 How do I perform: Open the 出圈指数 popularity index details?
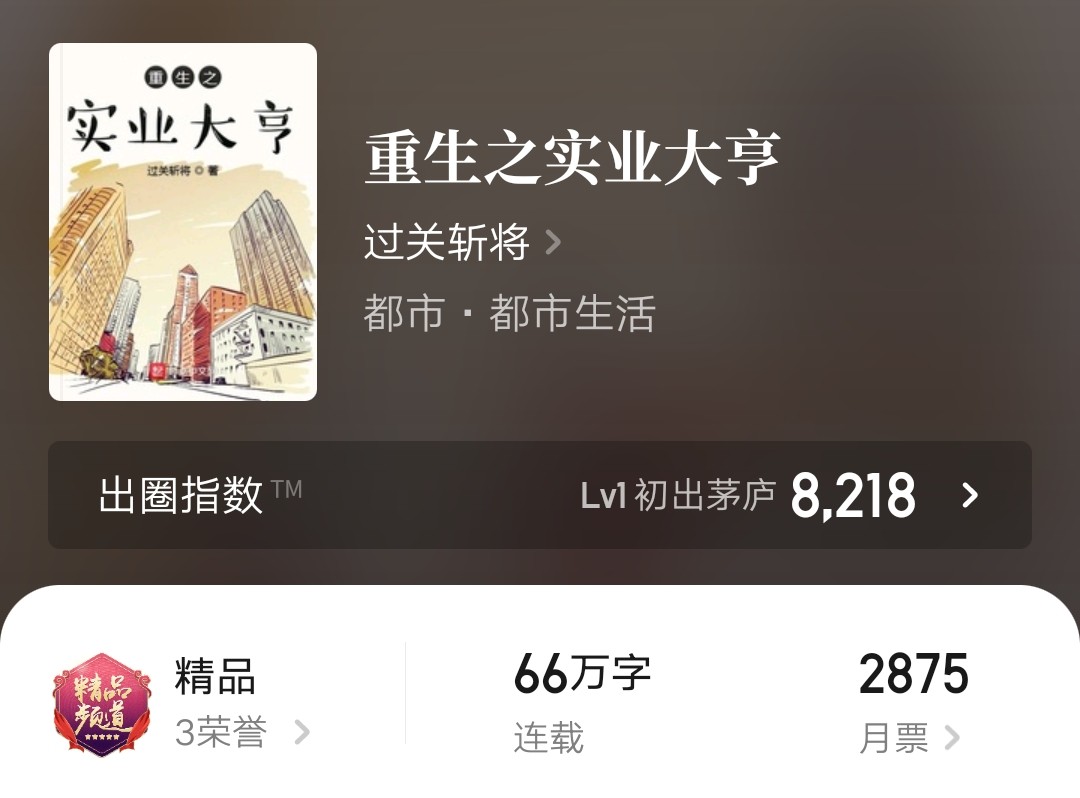tap(540, 495)
